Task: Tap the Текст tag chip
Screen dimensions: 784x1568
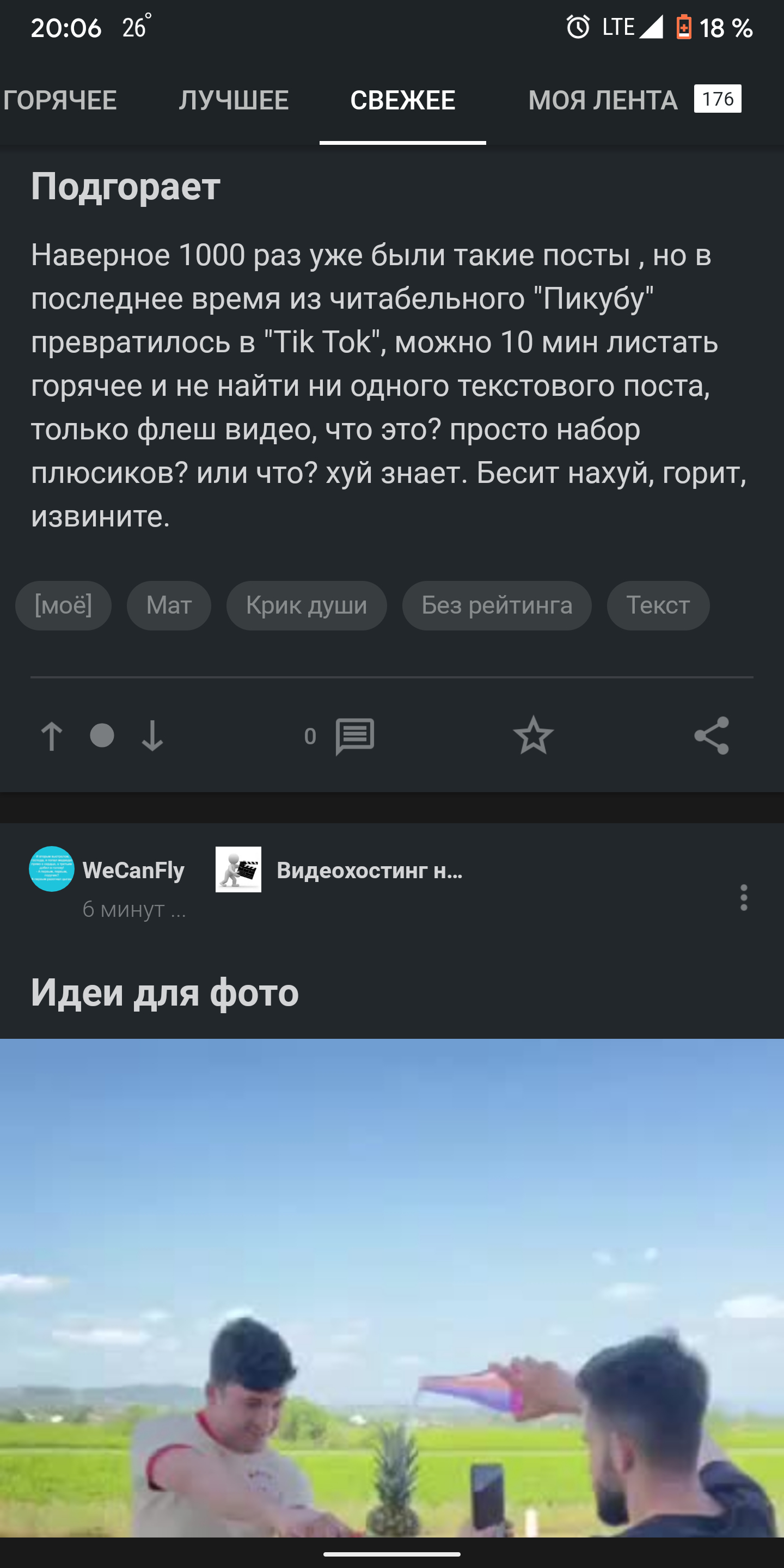Action: (658, 605)
